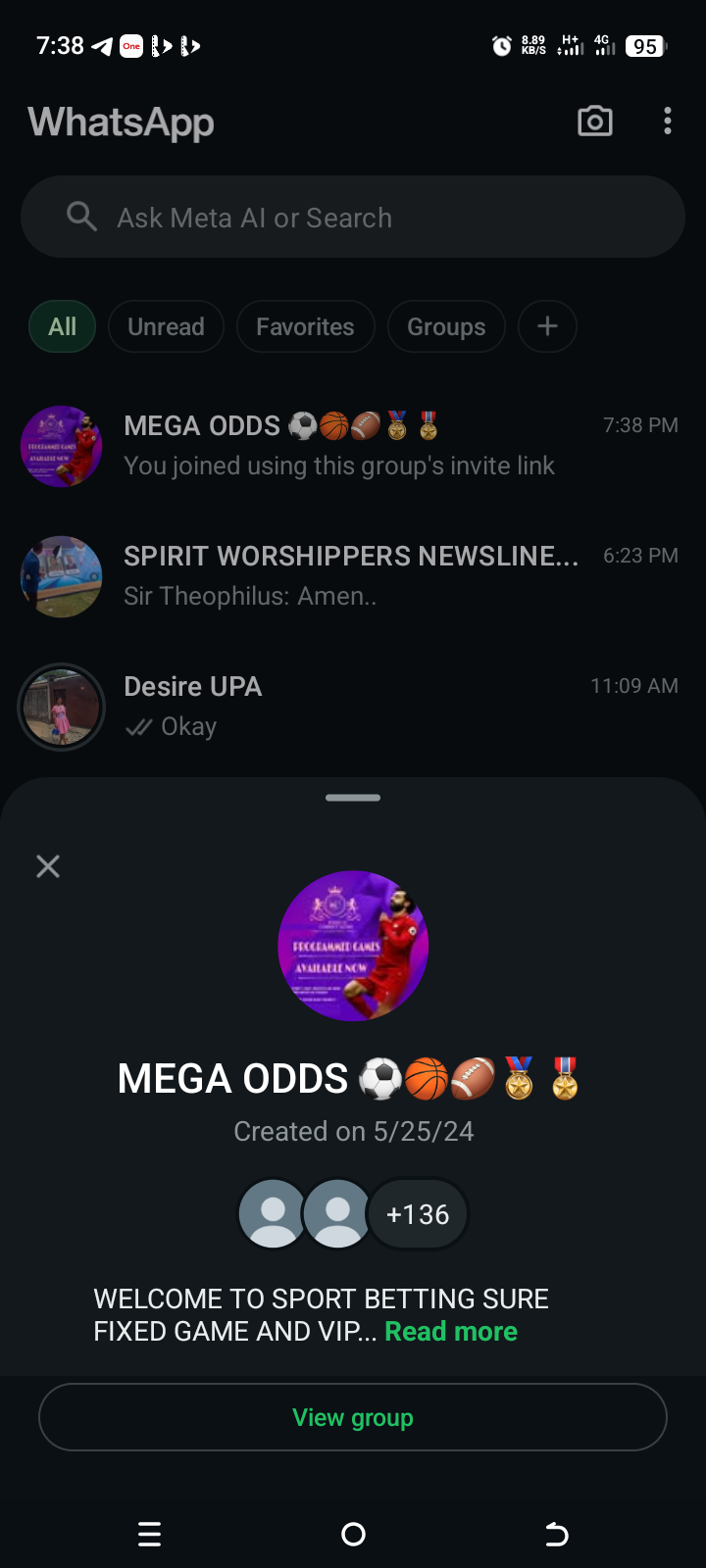This screenshot has width=706, height=1568.
Task: Open the chat with Desire UPA
Action: click(353, 706)
